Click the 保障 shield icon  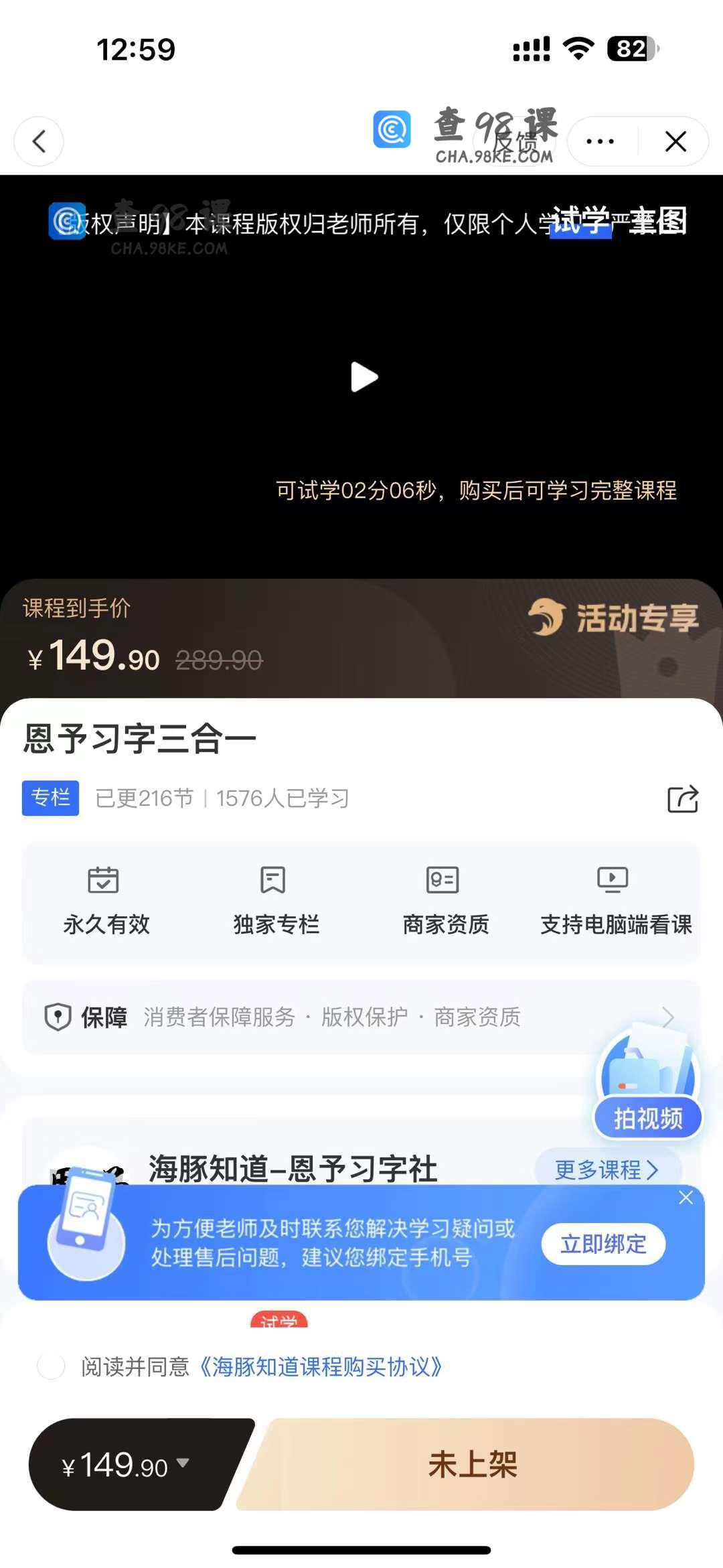59,1017
